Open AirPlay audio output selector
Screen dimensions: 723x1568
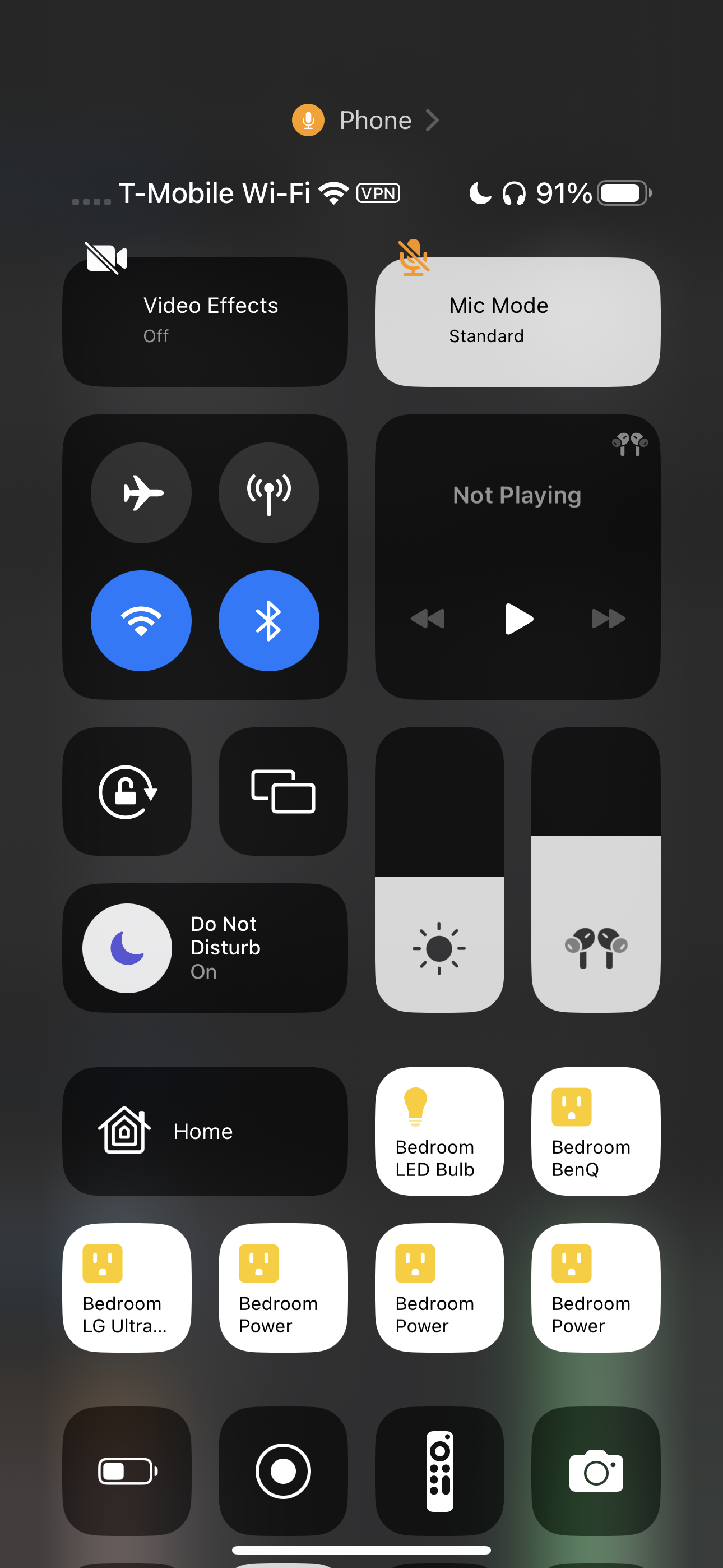630,444
